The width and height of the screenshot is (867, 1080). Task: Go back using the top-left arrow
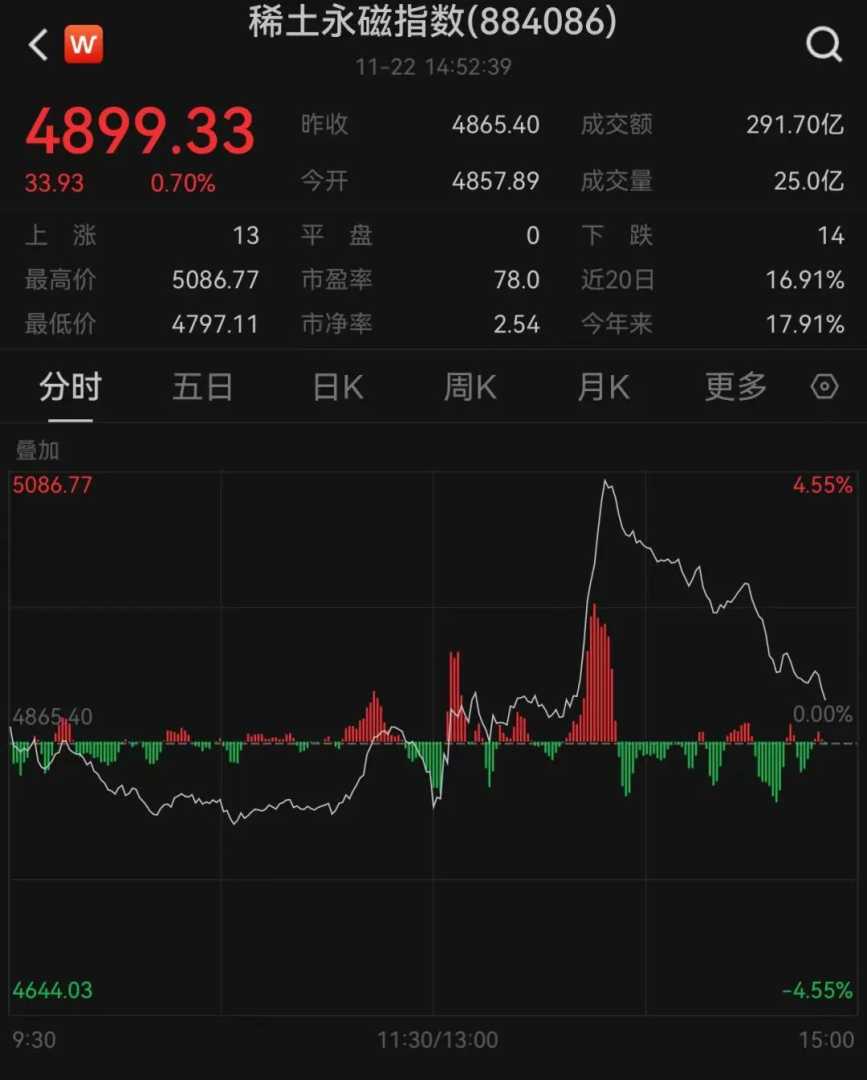pyautogui.click(x=38, y=44)
